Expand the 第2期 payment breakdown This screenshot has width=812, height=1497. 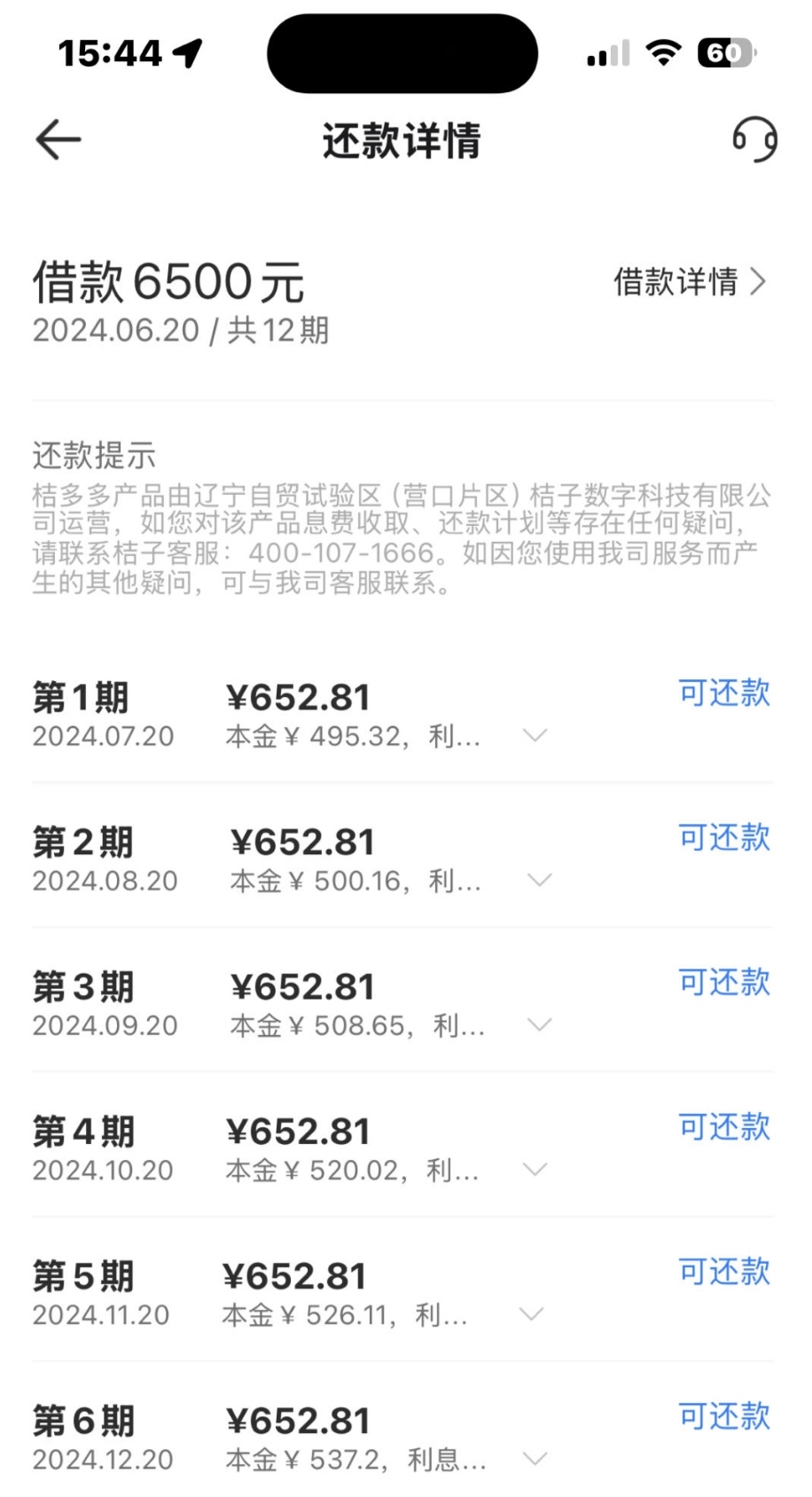tap(539, 880)
